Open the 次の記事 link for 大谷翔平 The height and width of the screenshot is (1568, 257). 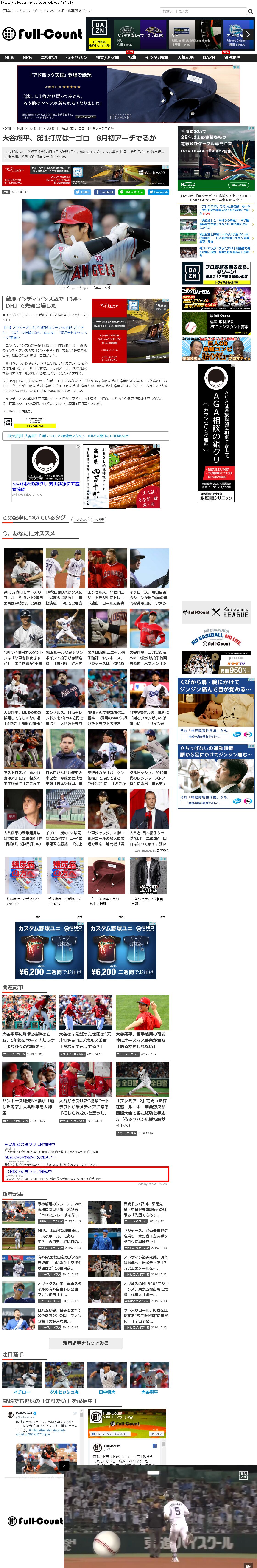pyautogui.click(x=85, y=436)
